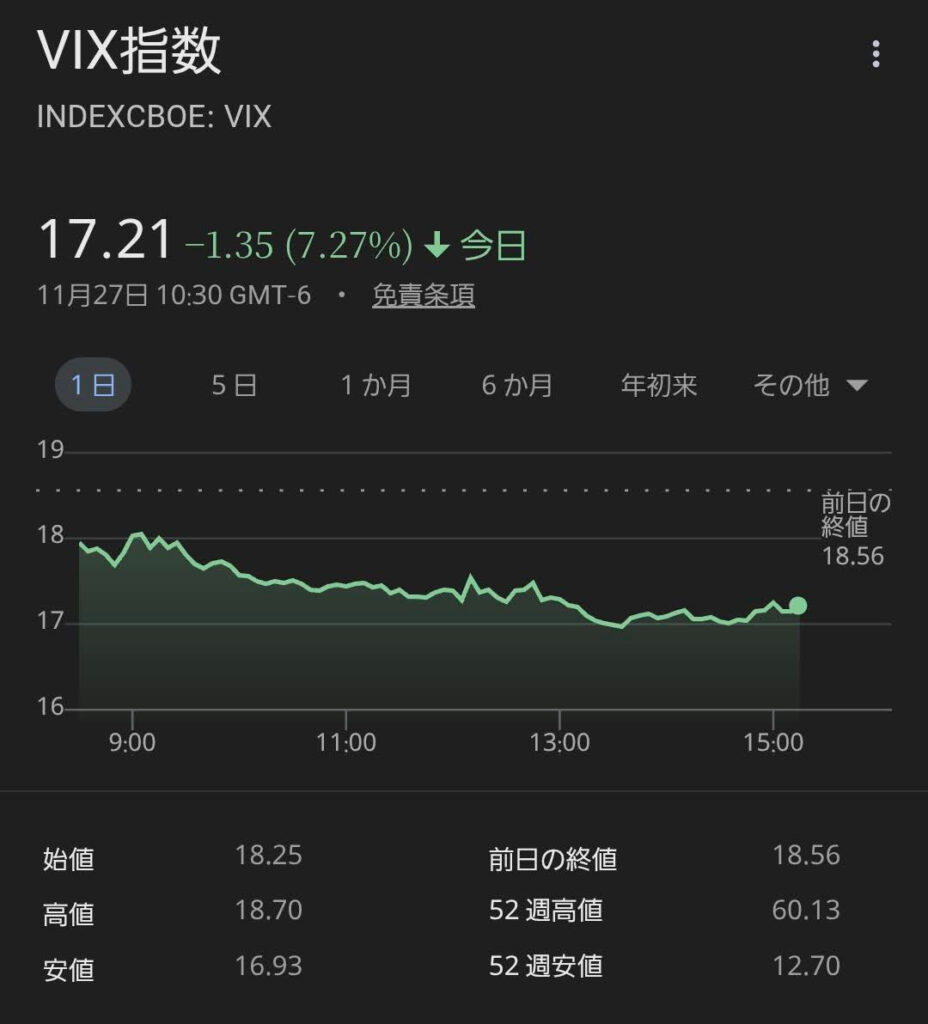This screenshot has width=928, height=1024.
Task: Open the three-dot overflow menu
Action: (x=876, y=54)
